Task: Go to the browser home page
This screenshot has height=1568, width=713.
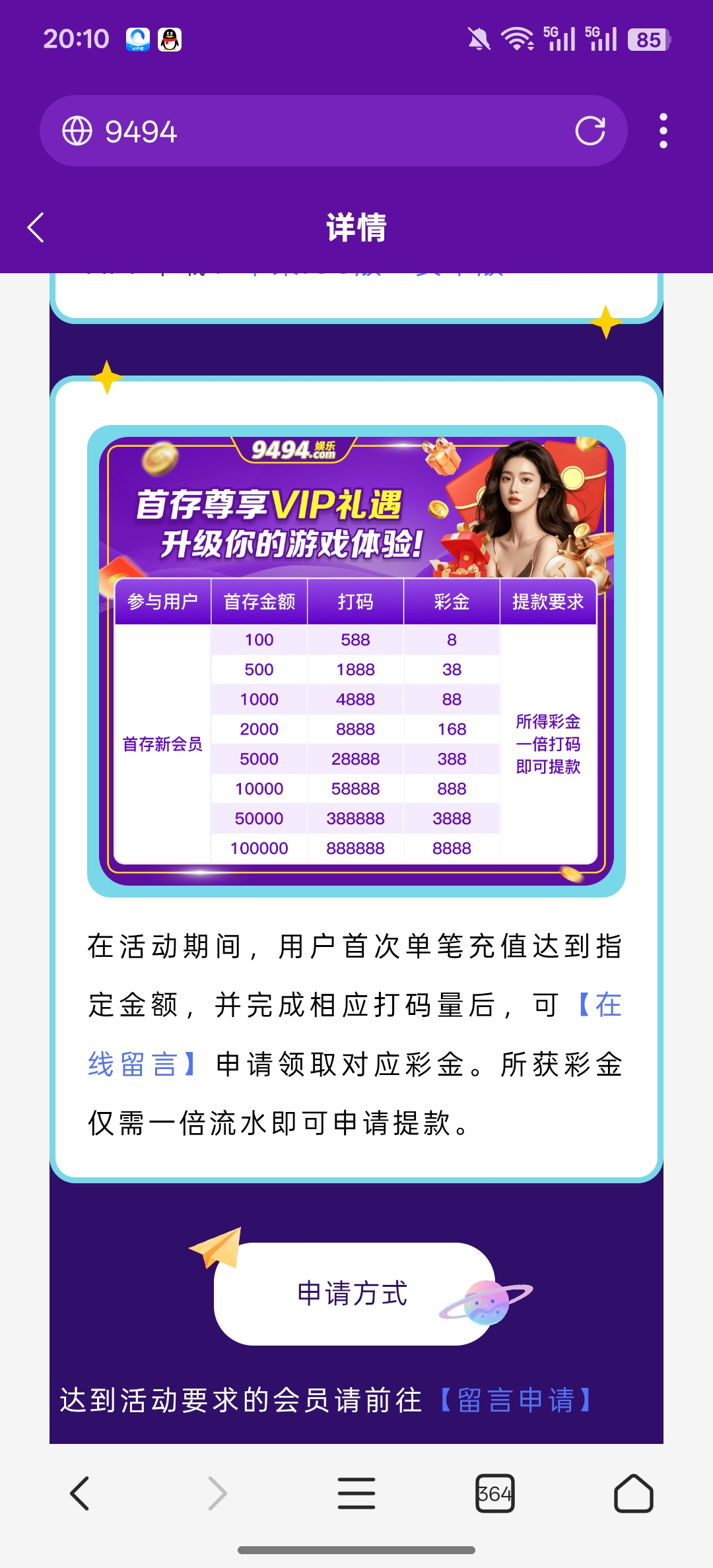Action: tap(633, 1493)
